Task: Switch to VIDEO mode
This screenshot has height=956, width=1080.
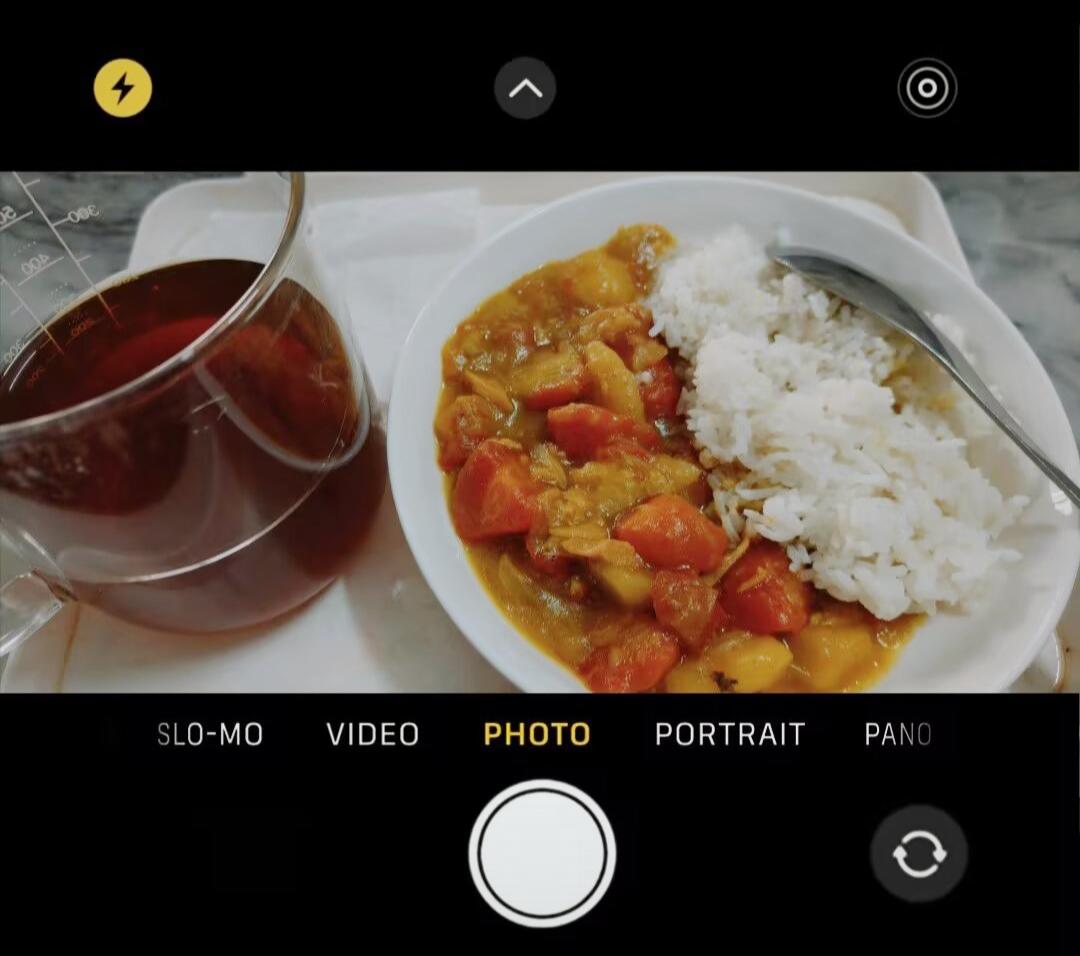Action: tap(373, 735)
